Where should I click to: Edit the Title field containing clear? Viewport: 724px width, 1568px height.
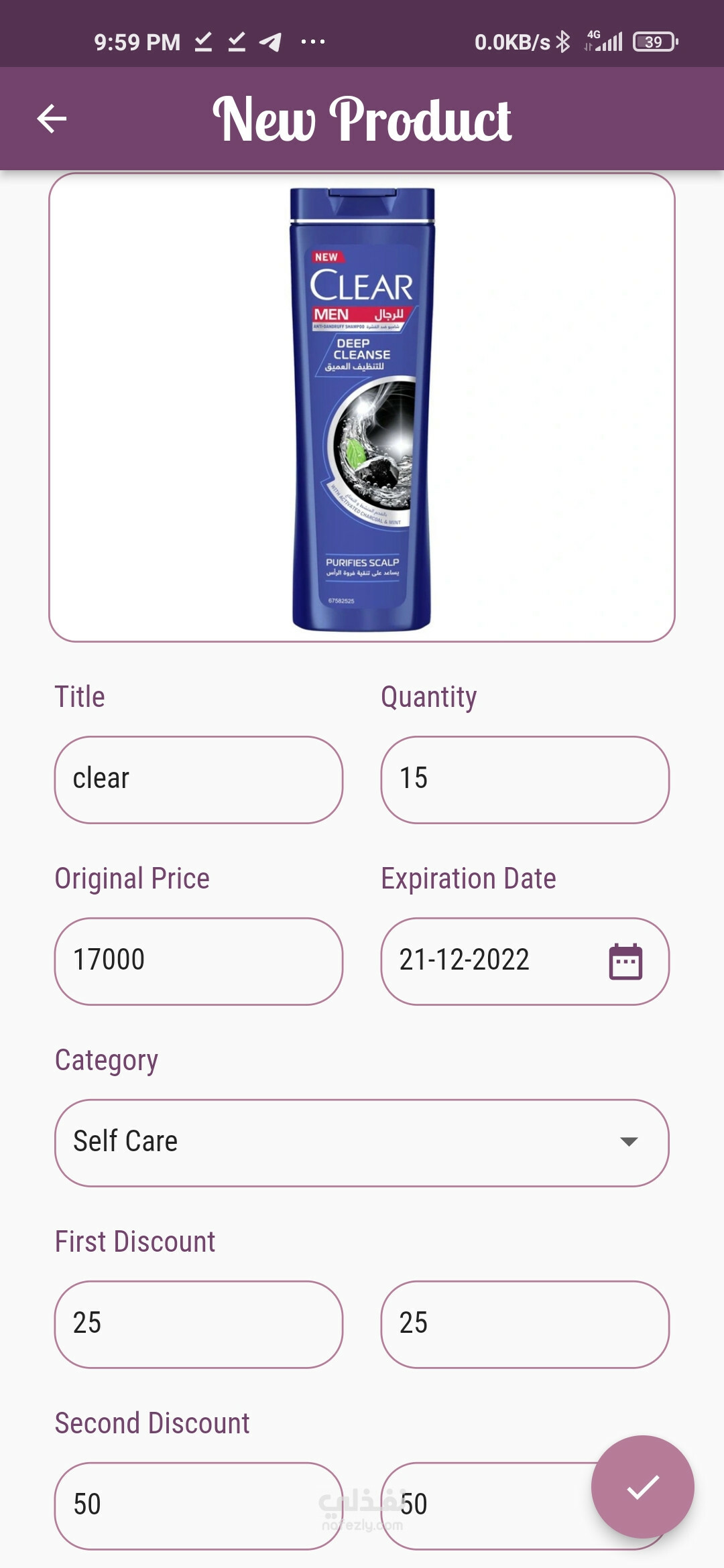click(198, 780)
